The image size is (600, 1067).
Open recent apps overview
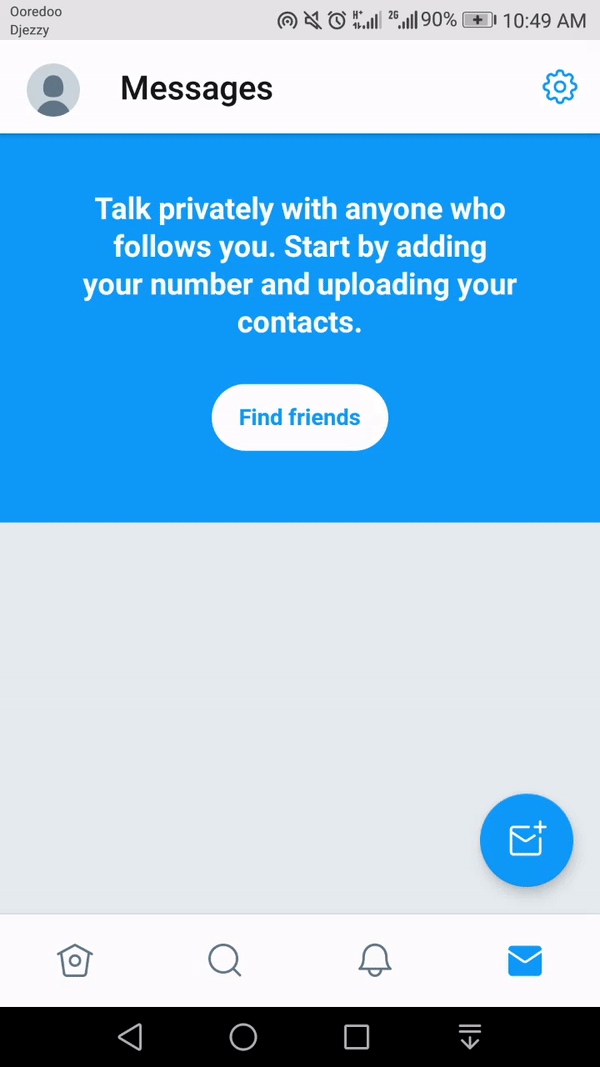tap(356, 1037)
